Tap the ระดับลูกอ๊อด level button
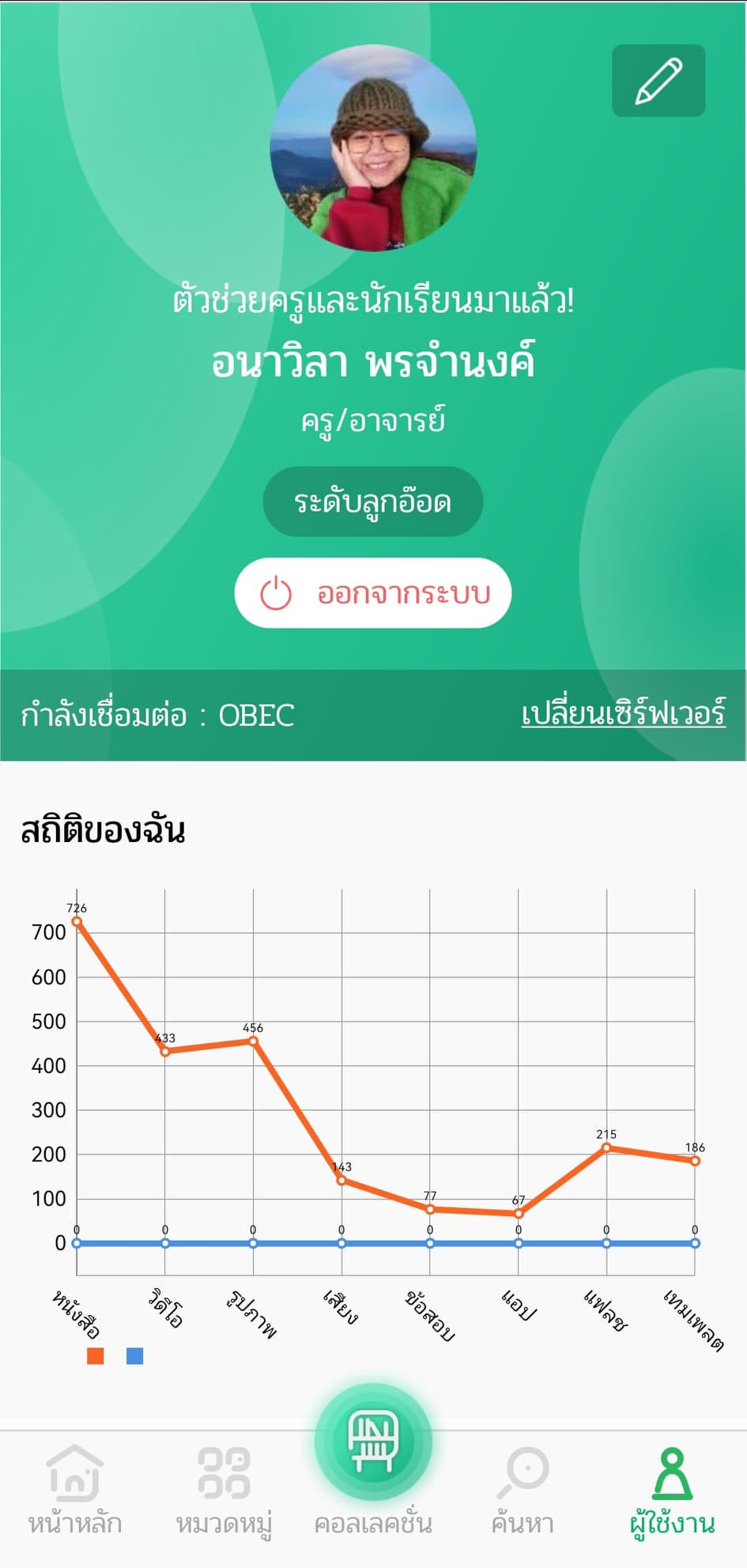This screenshot has width=747, height=1568. coord(373,501)
